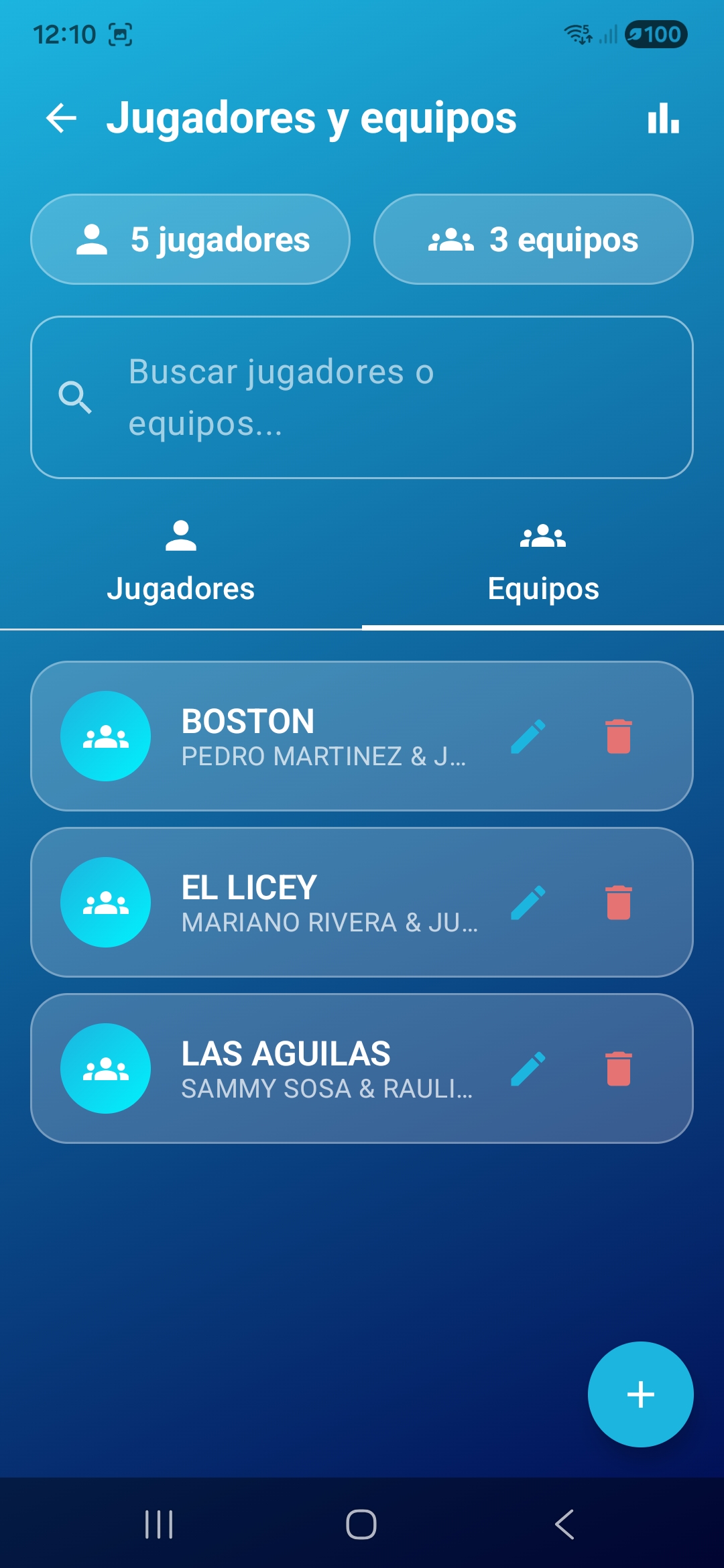Select the 5 jugadores chip
This screenshot has width=724, height=1568.
tap(190, 239)
